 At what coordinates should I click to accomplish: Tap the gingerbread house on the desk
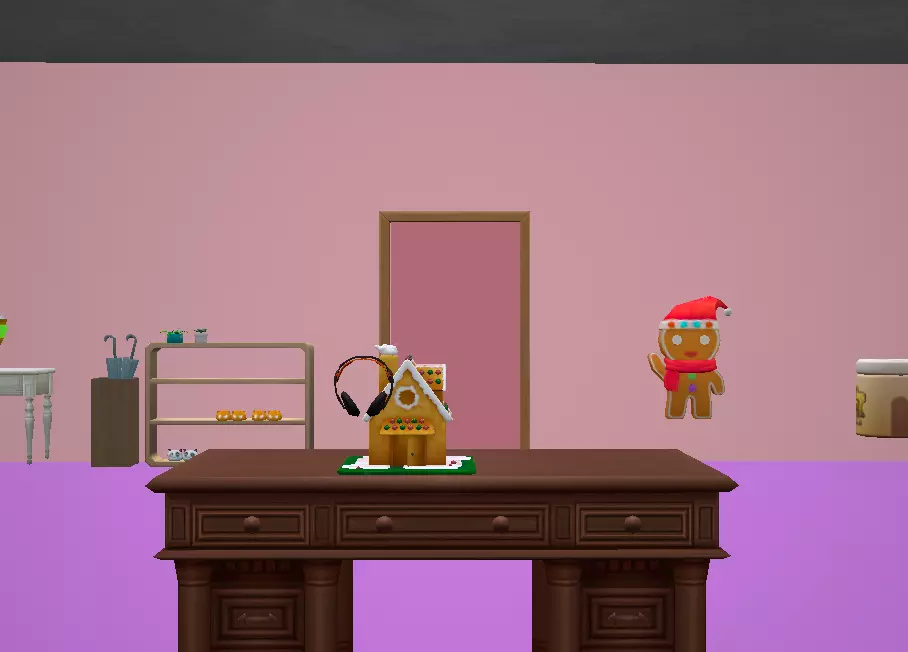pos(407,410)
